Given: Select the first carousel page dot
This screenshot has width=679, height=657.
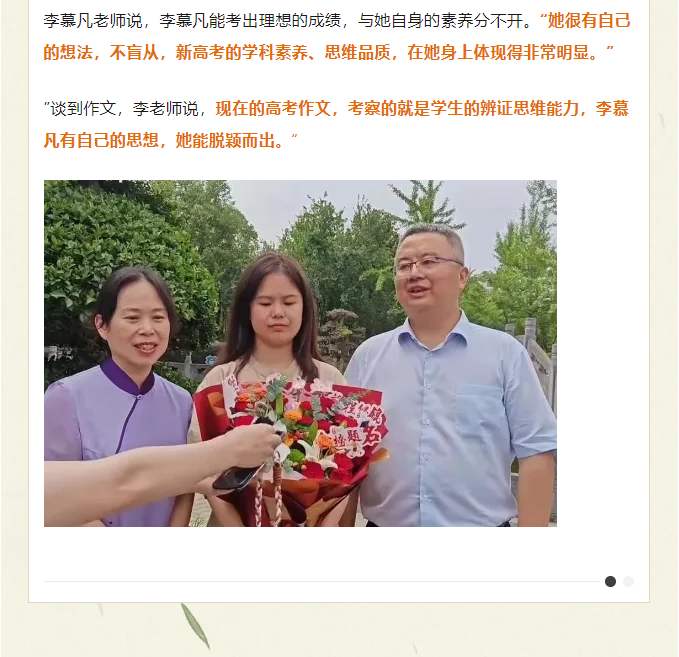Looking at the screenshot, I should pos(610,581).
